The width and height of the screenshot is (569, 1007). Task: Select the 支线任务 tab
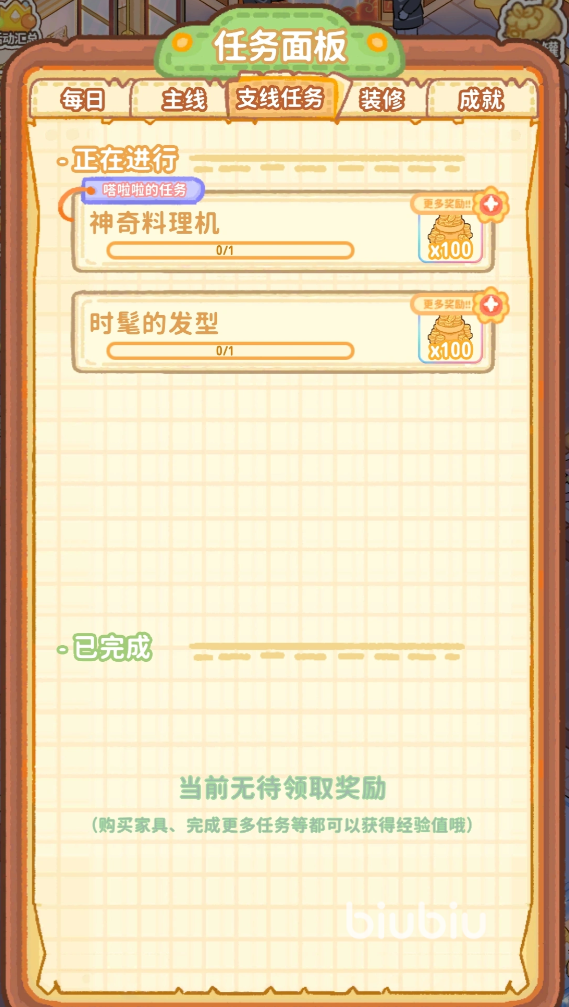coord(280,98)
